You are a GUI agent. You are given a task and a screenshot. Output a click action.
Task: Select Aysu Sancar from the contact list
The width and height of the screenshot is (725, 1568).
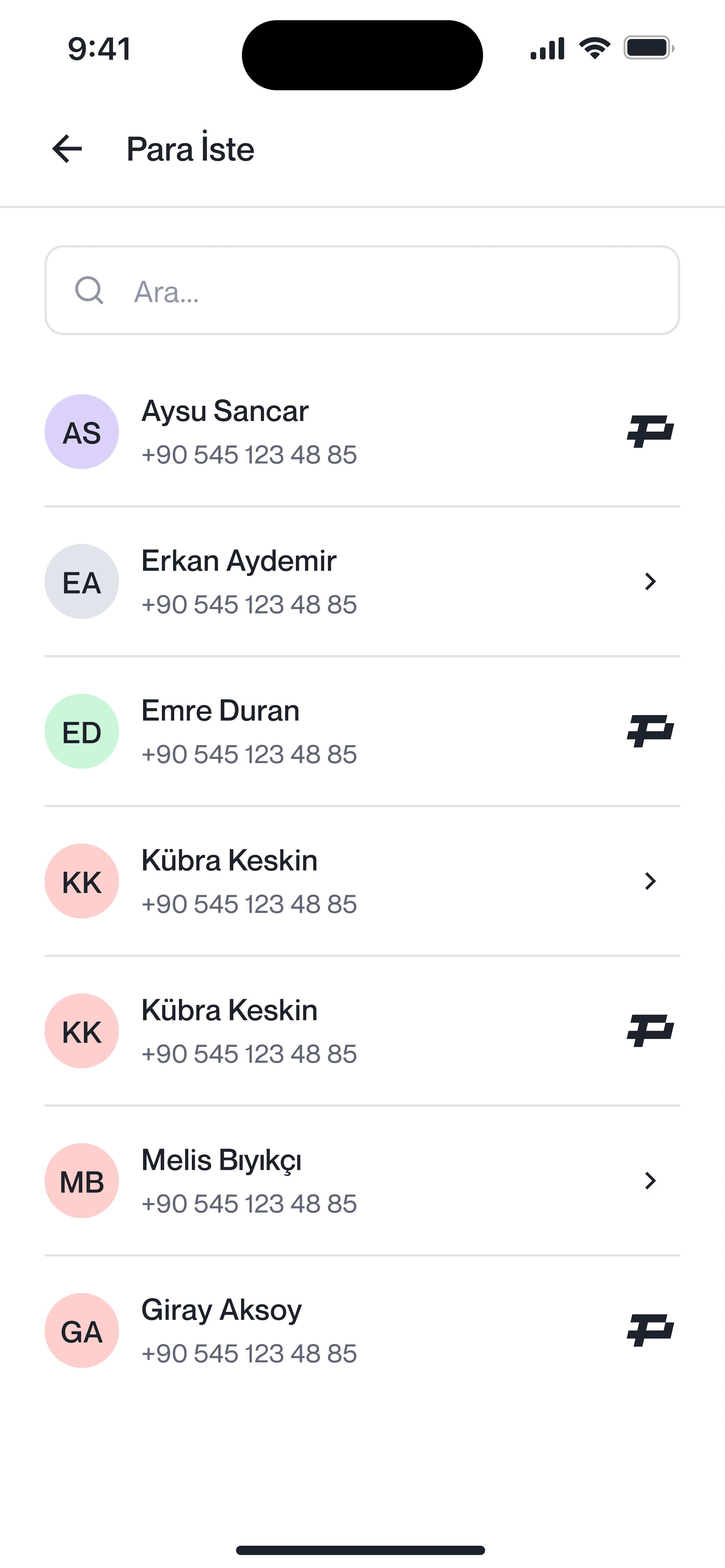(362, 432)
